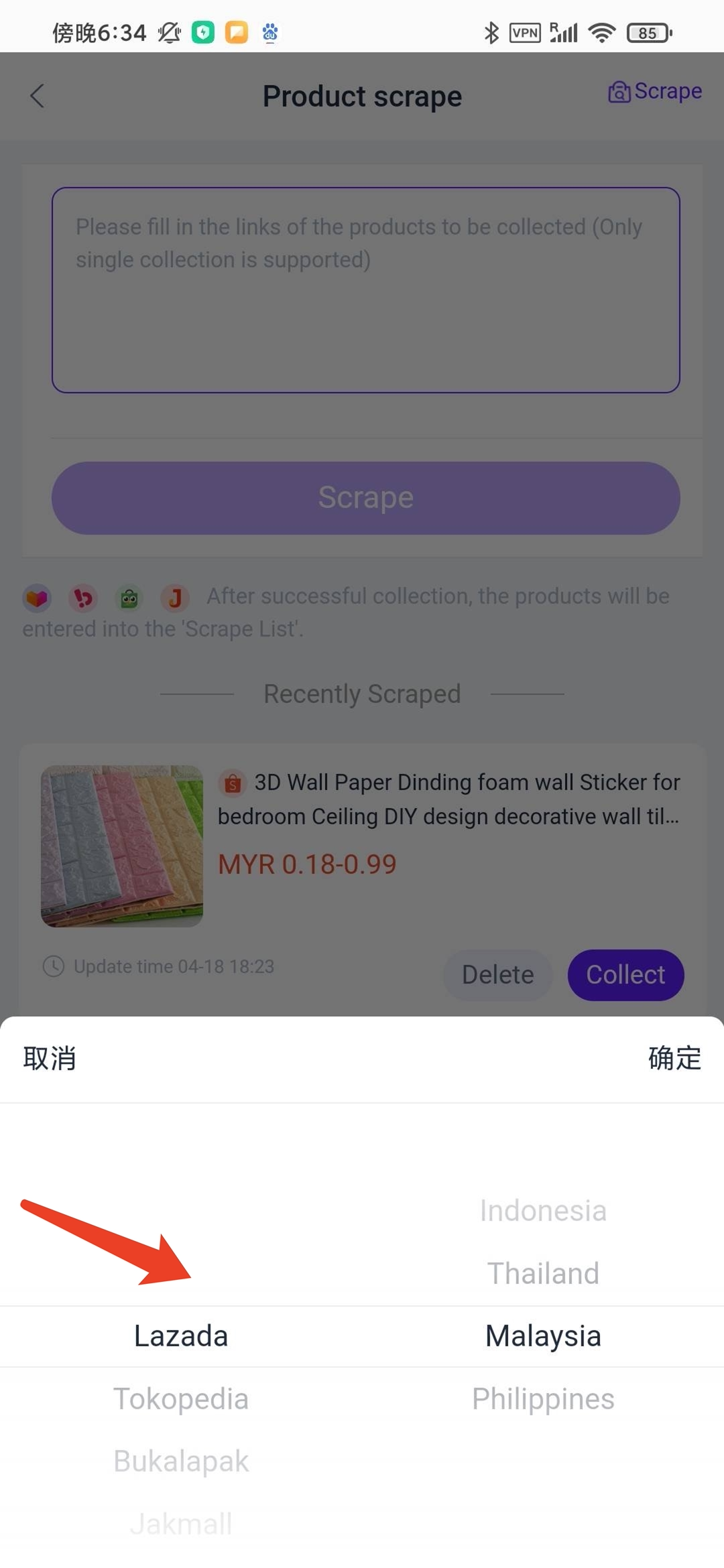Select Thailand as the country
This screenshot has height=1568, width=724.
[x=543, y=1273]
